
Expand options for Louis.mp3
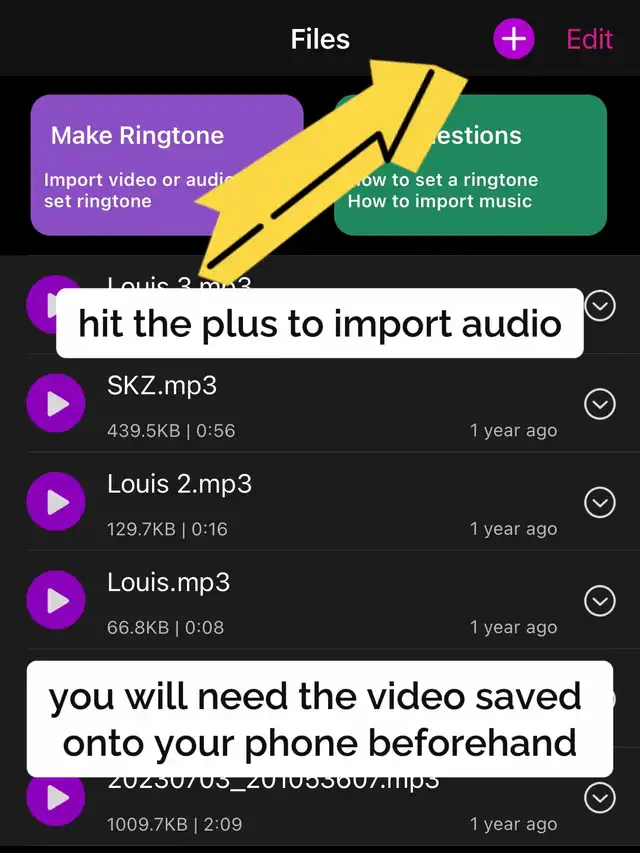[x=599, y=601]
